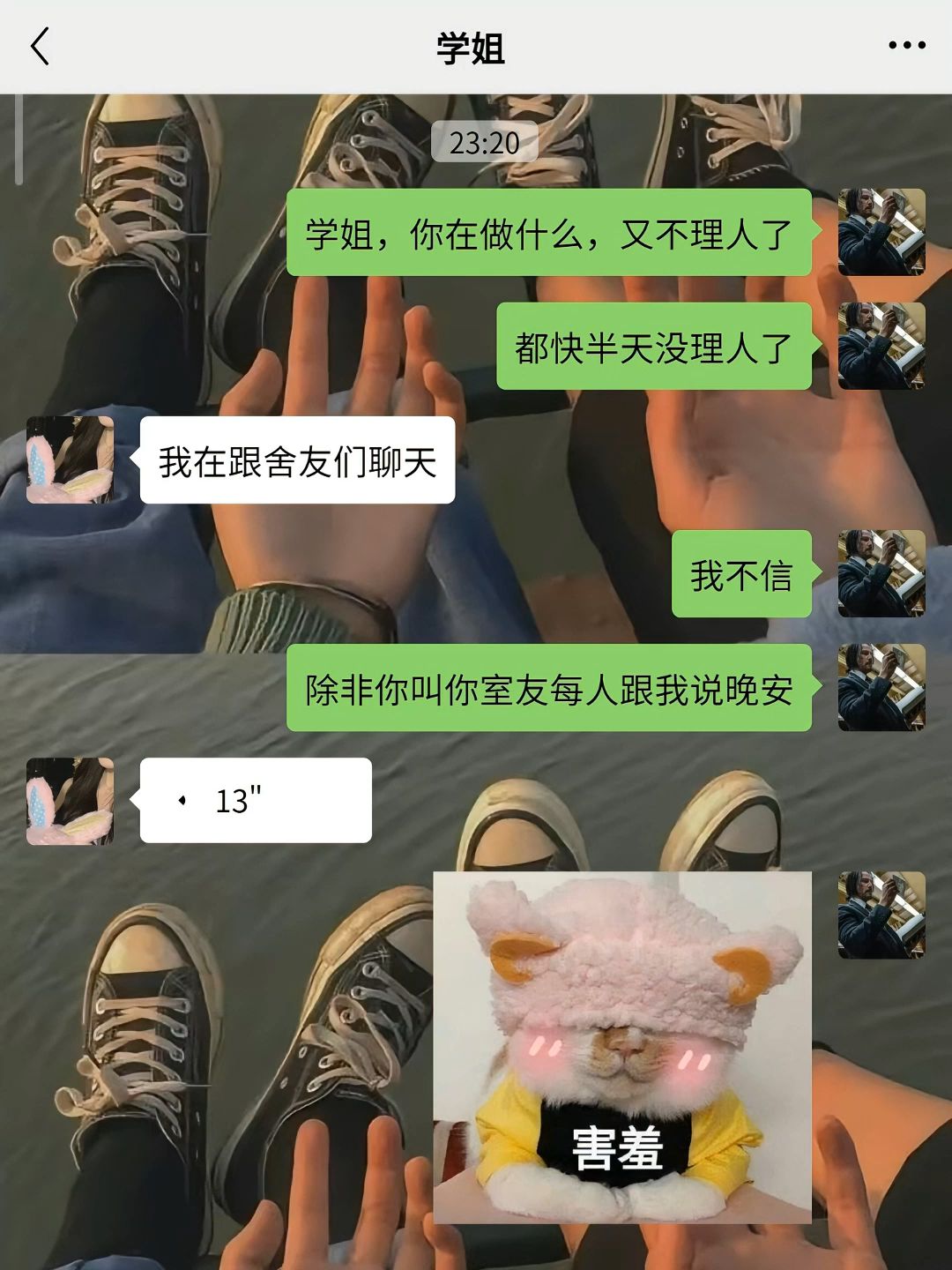
Task: Open 学姐's avatar beside 我在跟舍友们聊天
Action: (71, 460)
